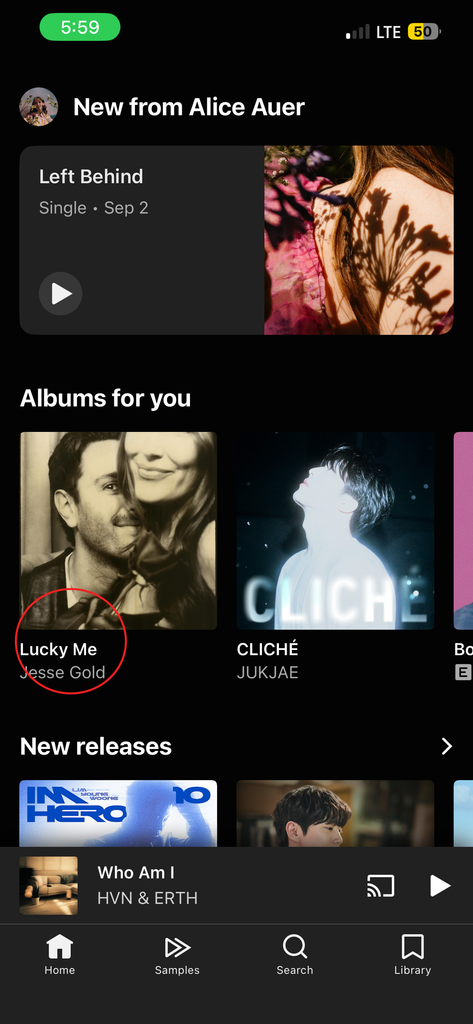Open the Library tab

pyautogui.click(x=412, y=954)
